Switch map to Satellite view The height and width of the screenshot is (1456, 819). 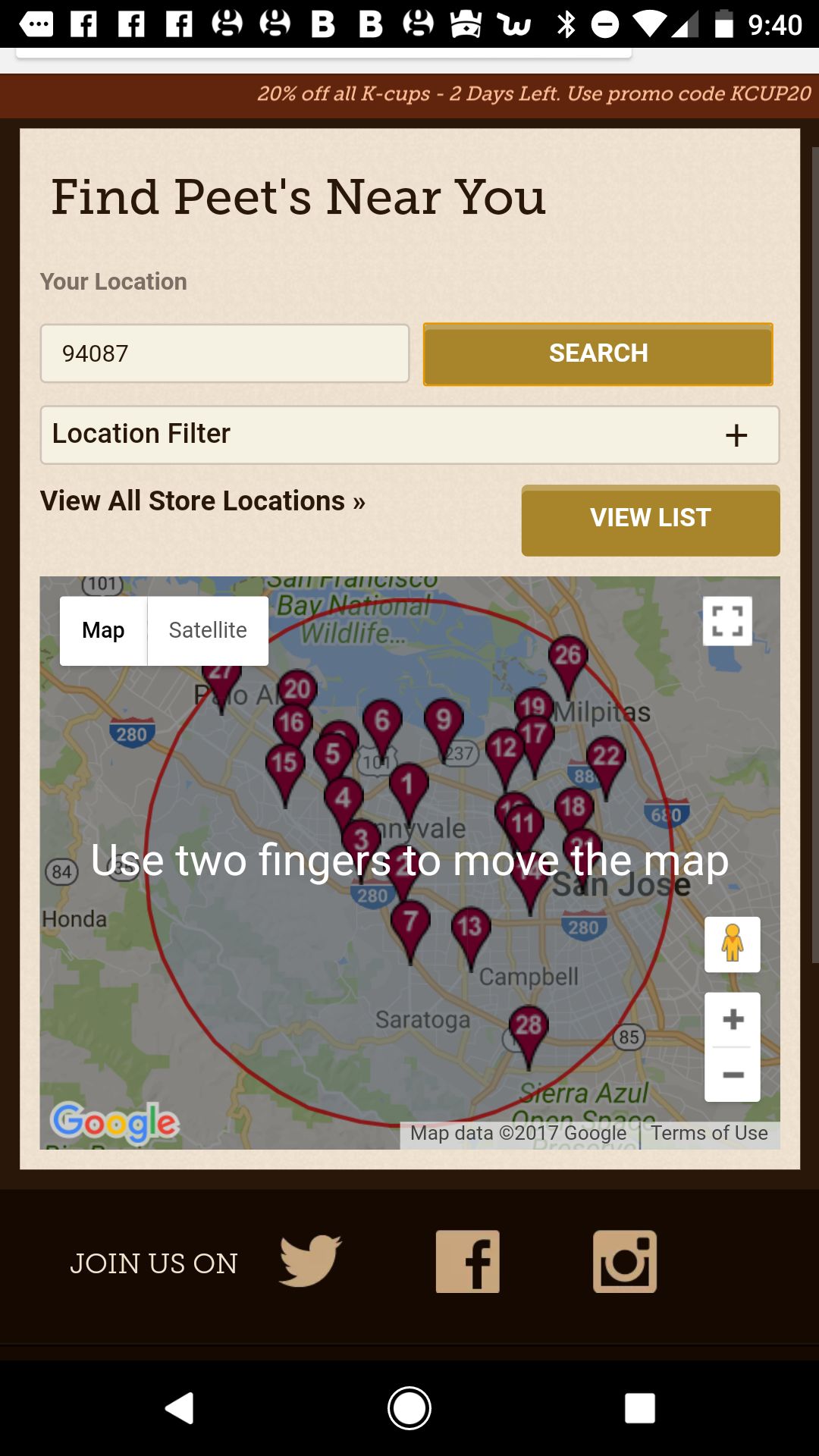(x=208, y=630)
